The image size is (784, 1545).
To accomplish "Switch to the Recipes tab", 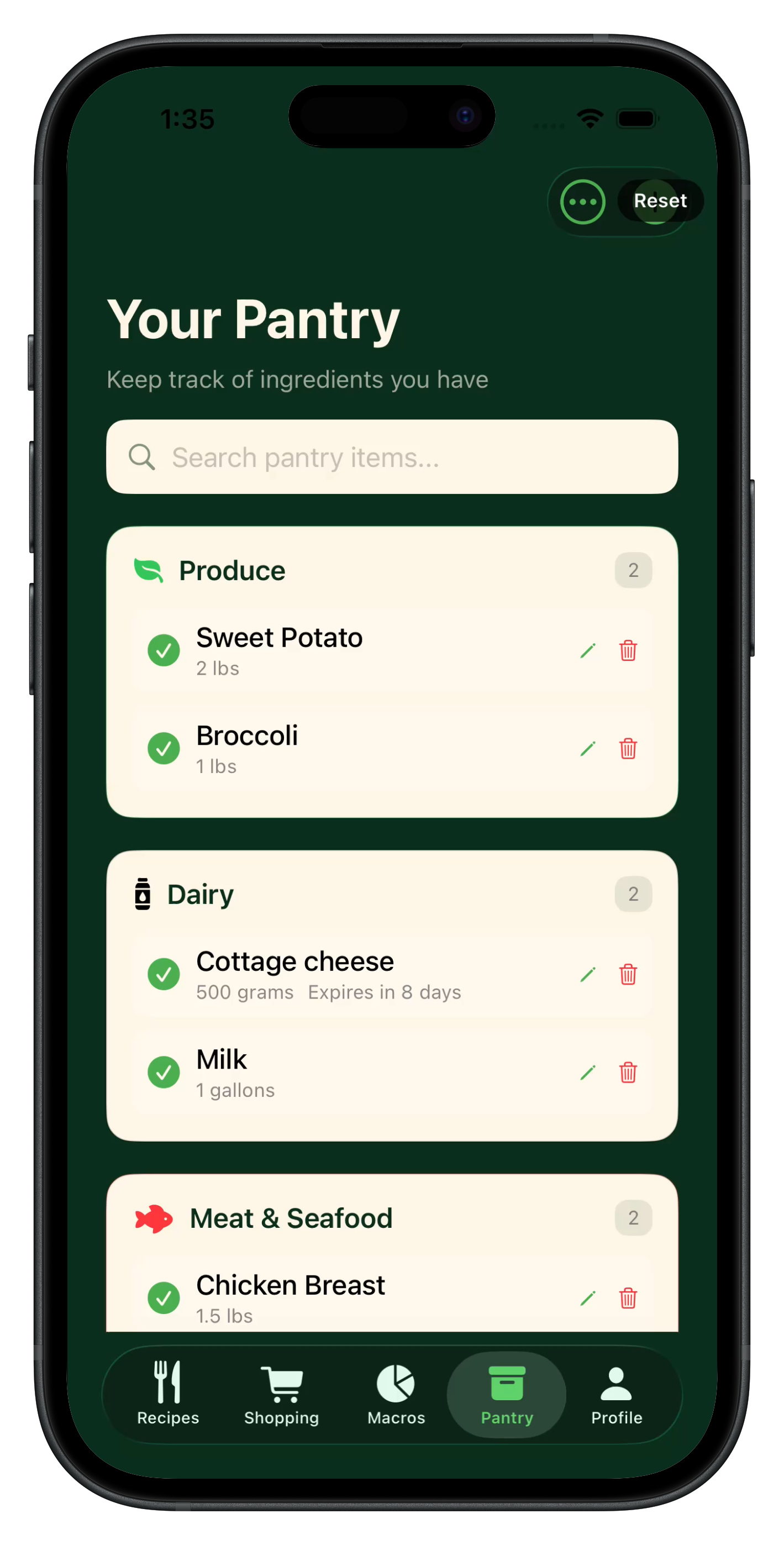I will click(x=168, y=1394).
